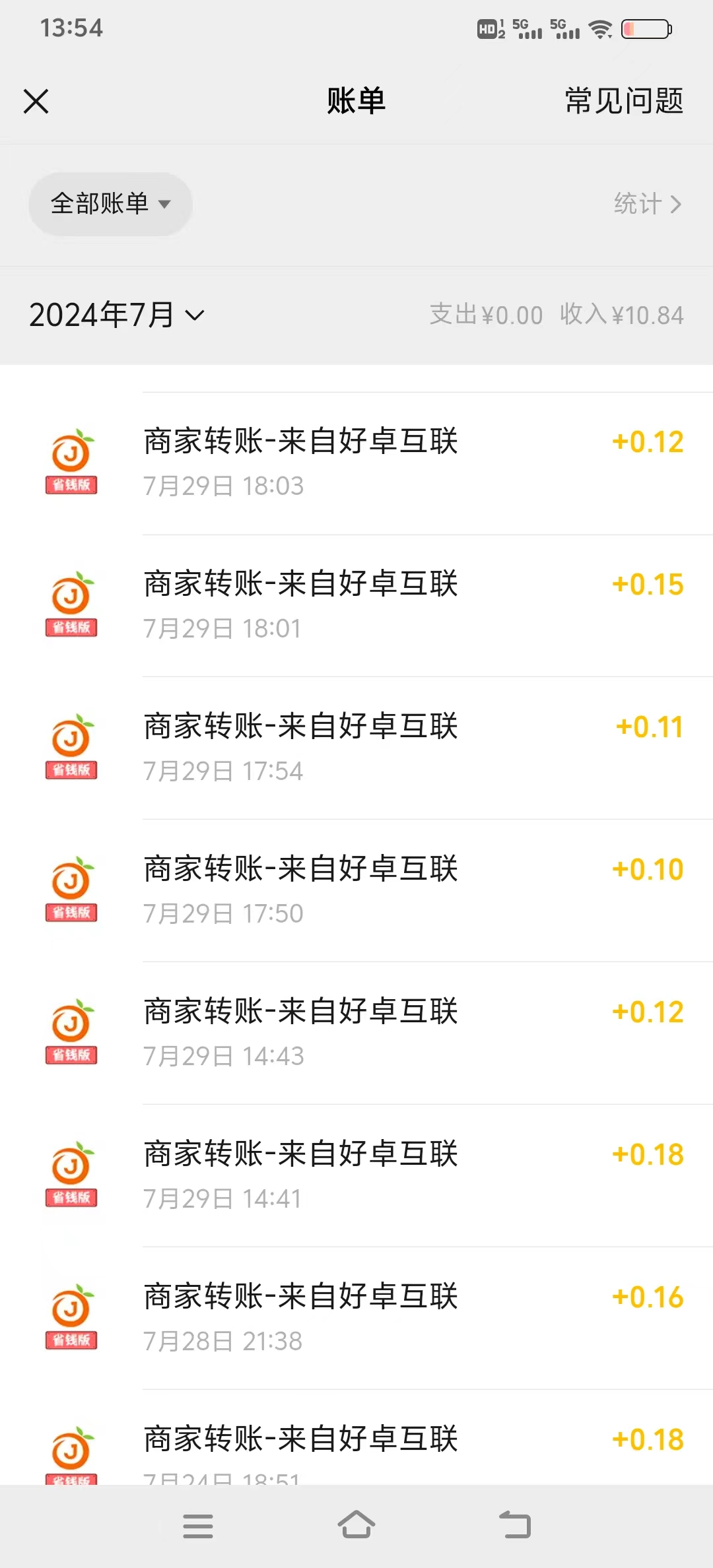View the 7月29日 17:54 transaction details
Viewport: 713px width, 1568px height.
[x=356, y=748]
